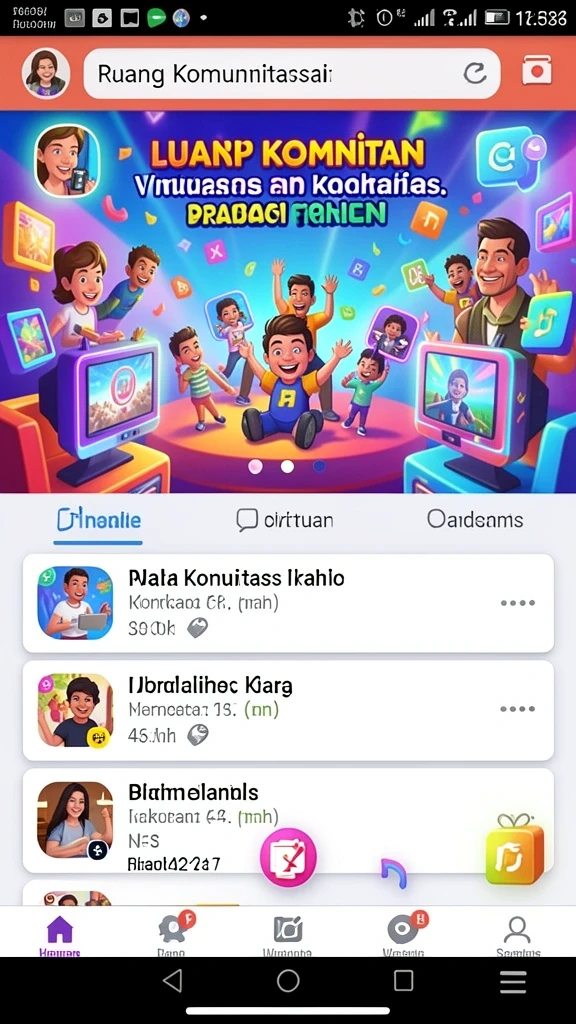576x1024 pixels.
Task: Open the profile avatar in the top bar
Action: (46, 73)
